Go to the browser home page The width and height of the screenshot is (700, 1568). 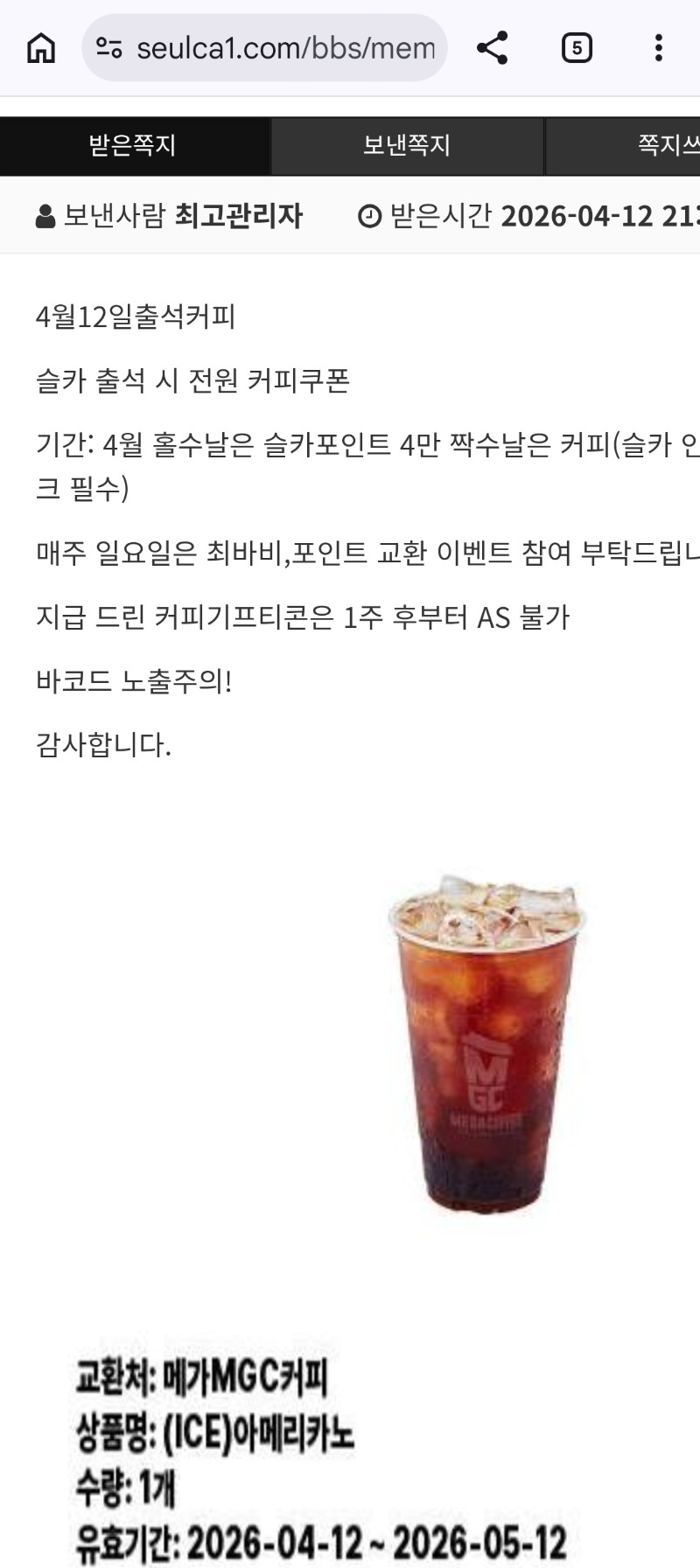[x=40, y=48]
